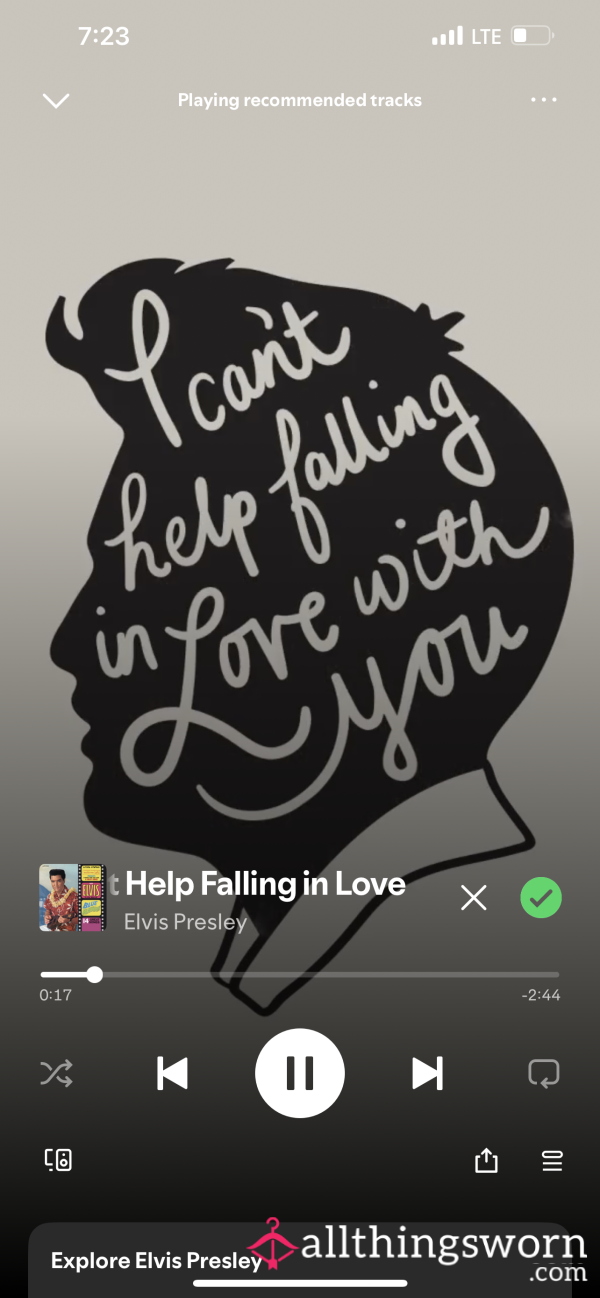Open the Explore Elvis Presley card
600x1298 pixels.
300,1259
